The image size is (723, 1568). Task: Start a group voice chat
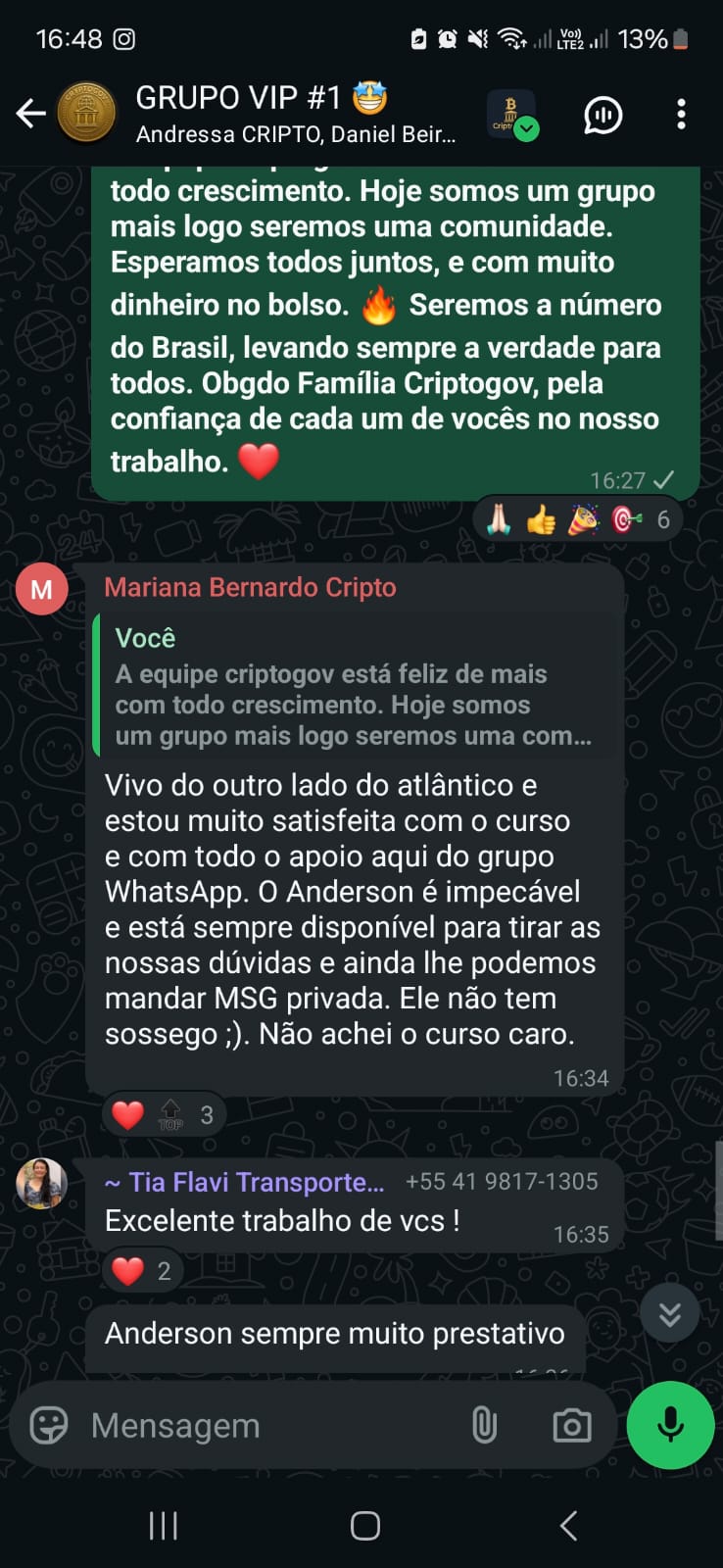point(602,116)
